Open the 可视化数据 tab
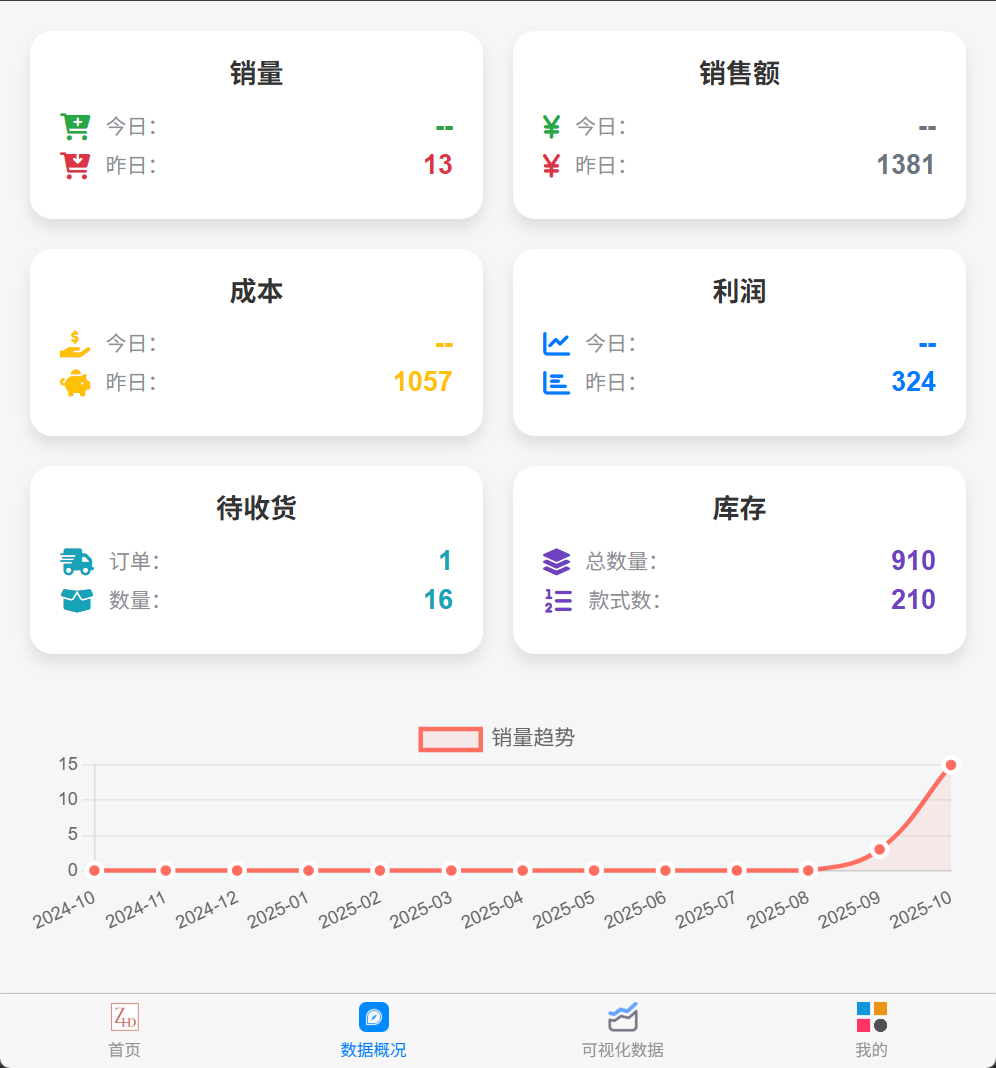This screenshot has width=996, height=1068. [x=623, y=1028]
